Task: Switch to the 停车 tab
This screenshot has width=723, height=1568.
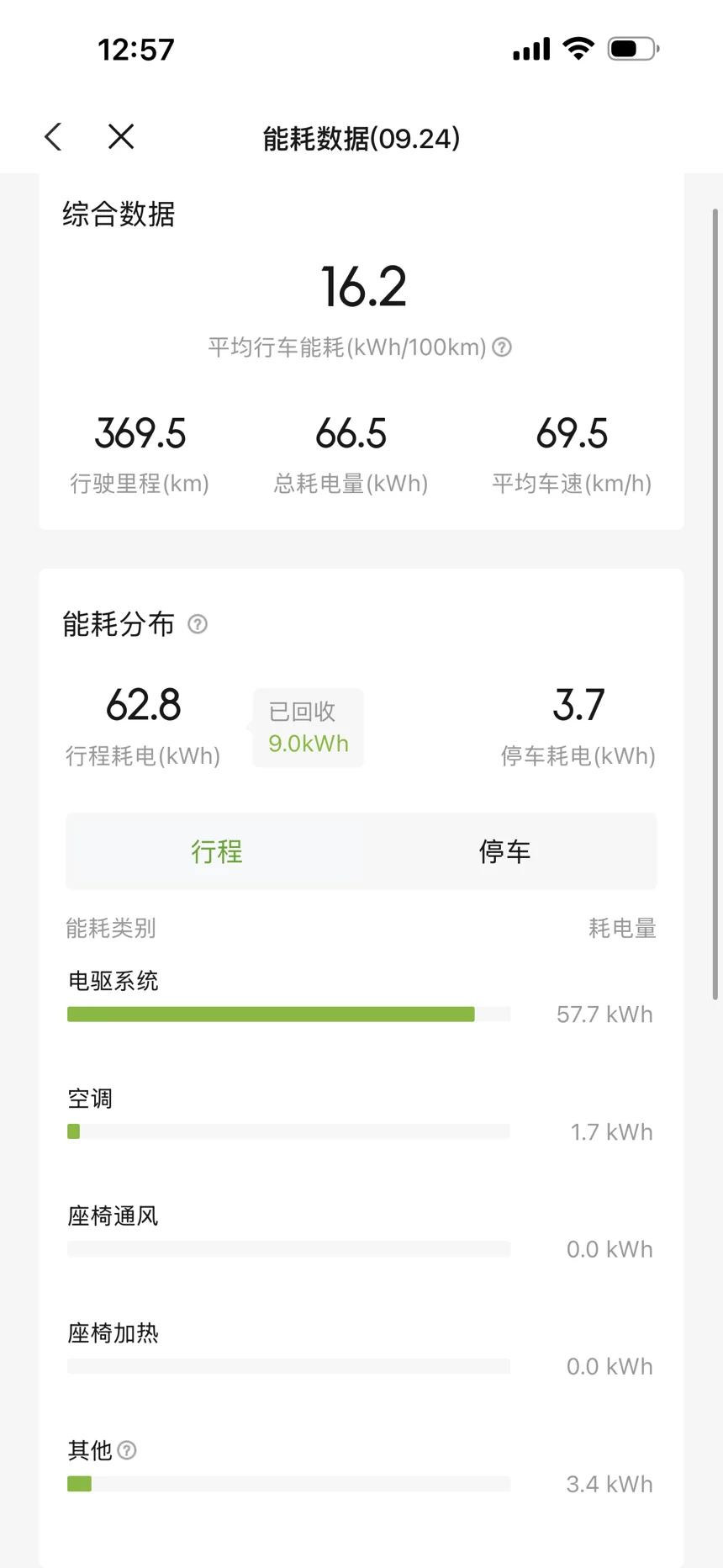Action: point(504,851)
